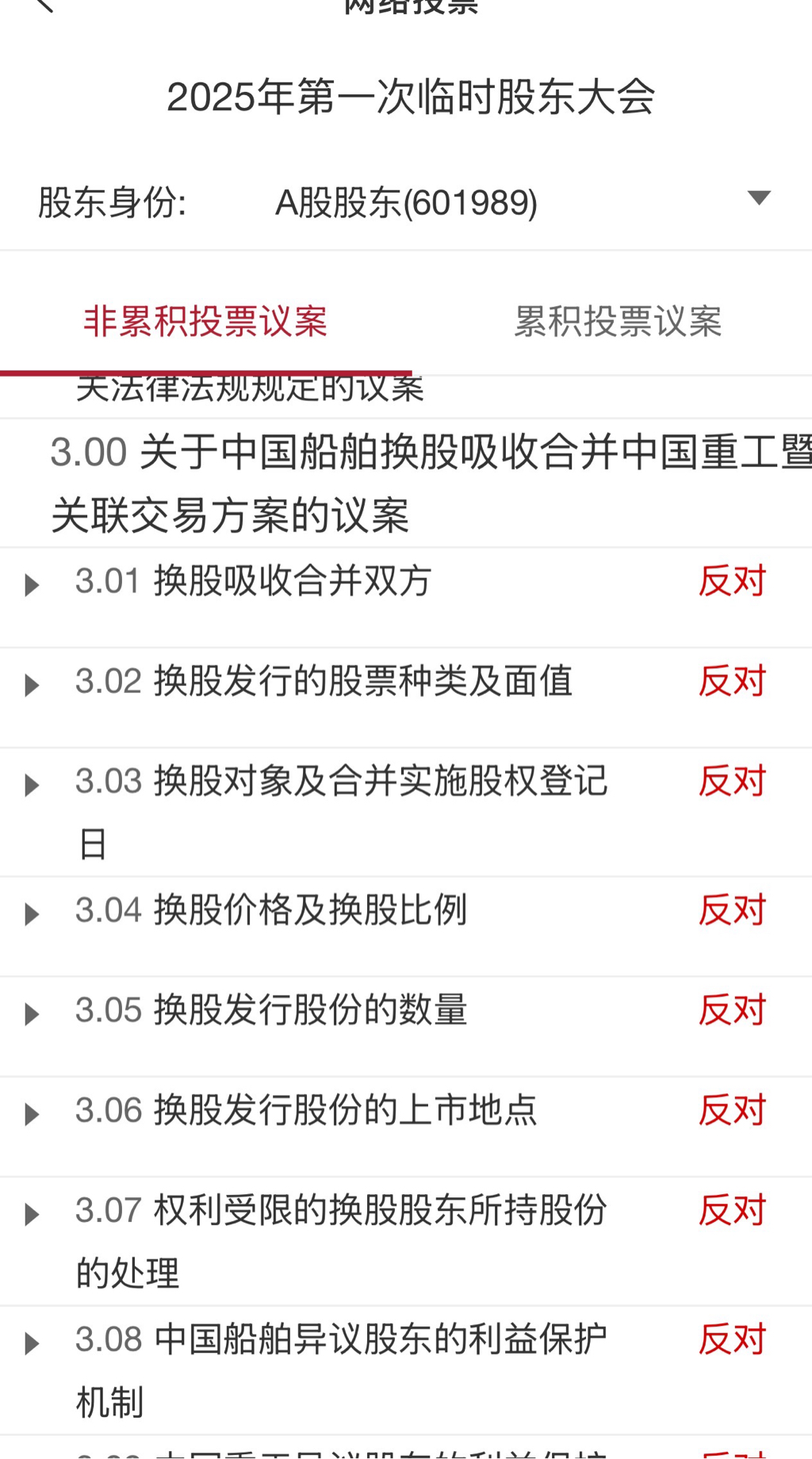Expand item 3.03 换股对象及合并实施股权登记日

(32, 785)
